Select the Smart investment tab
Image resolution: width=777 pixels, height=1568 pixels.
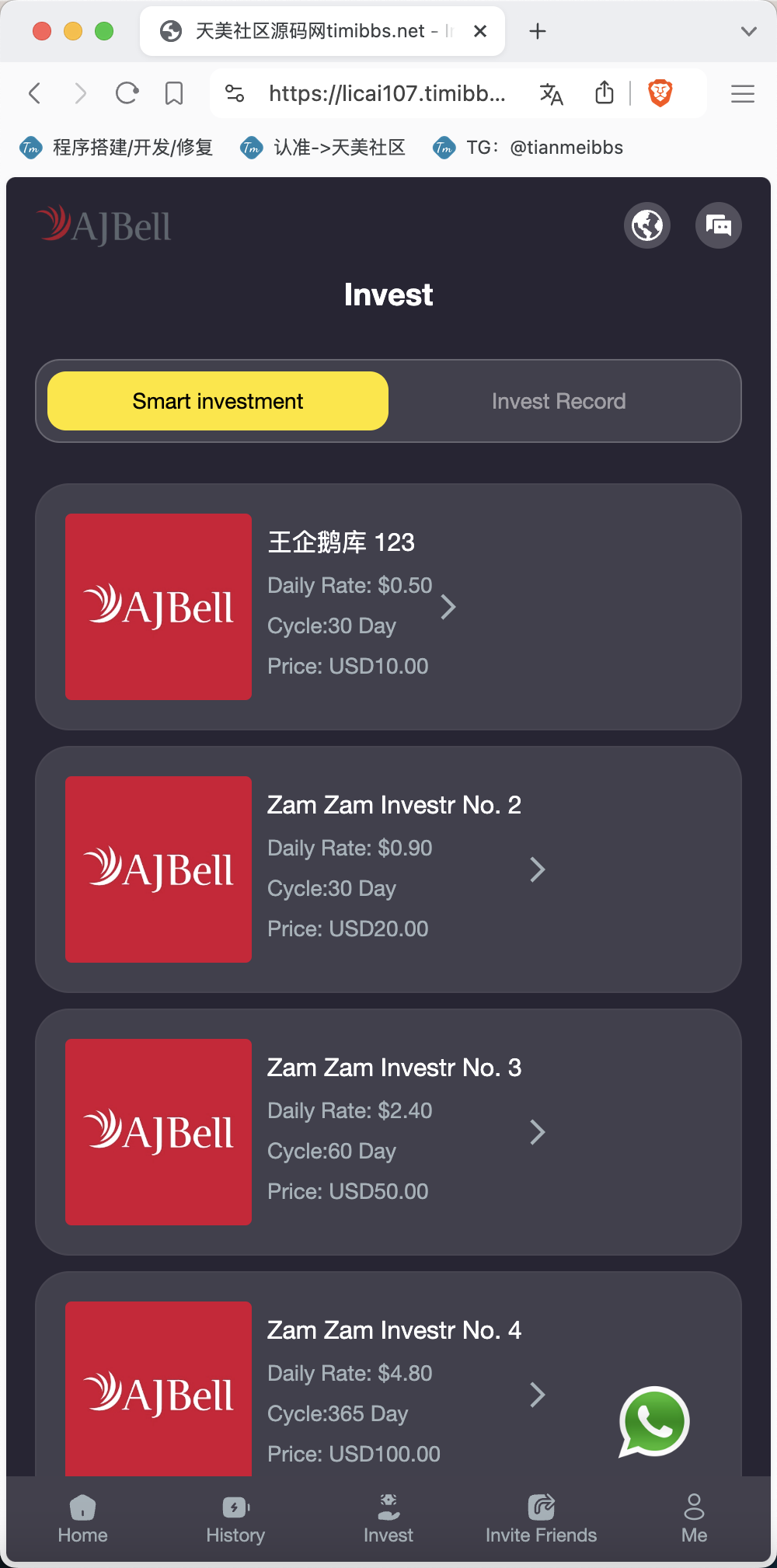(x=218, y=401)
